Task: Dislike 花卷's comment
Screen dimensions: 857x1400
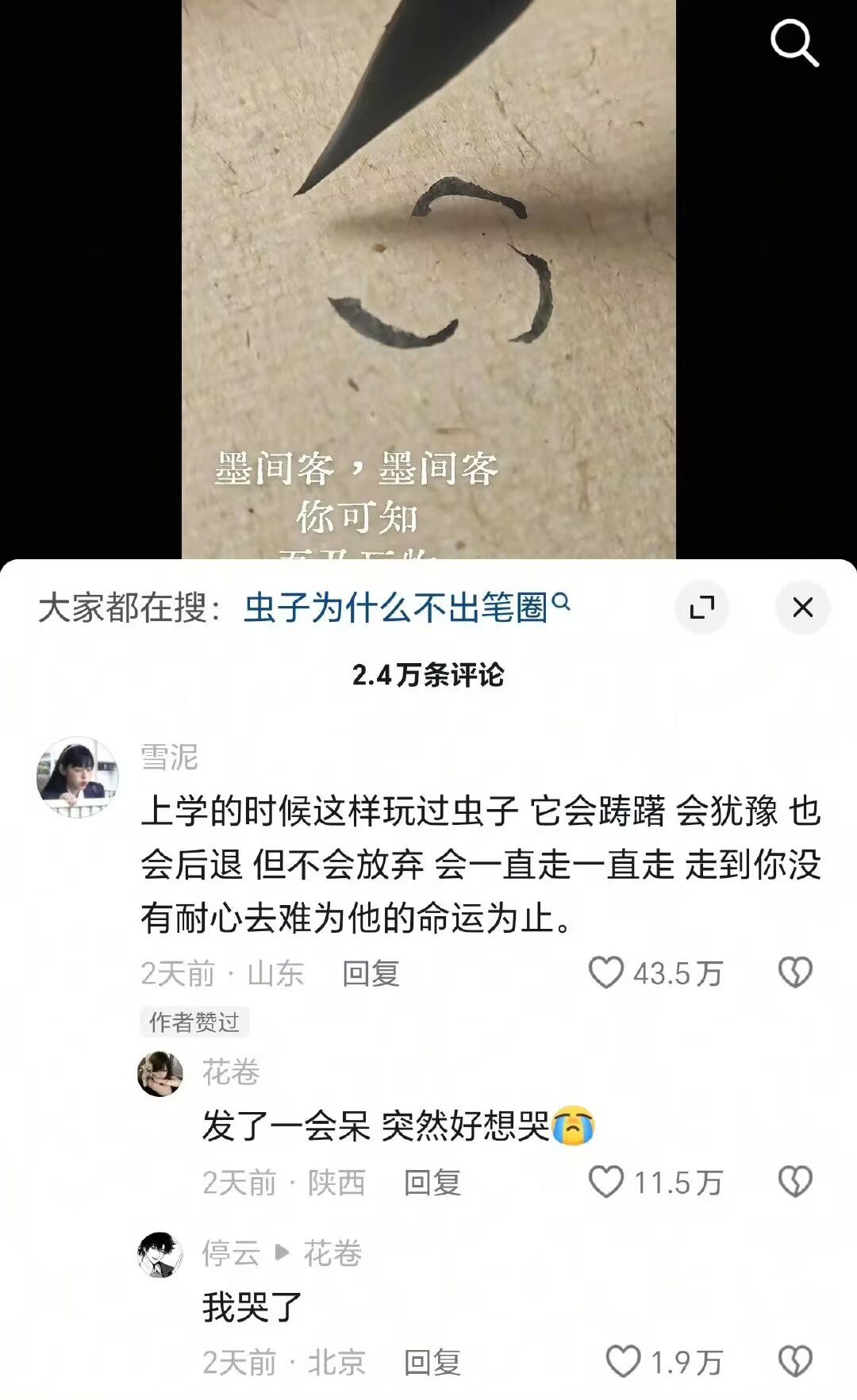Action: pyautogui.click(x=795, y=1182)
